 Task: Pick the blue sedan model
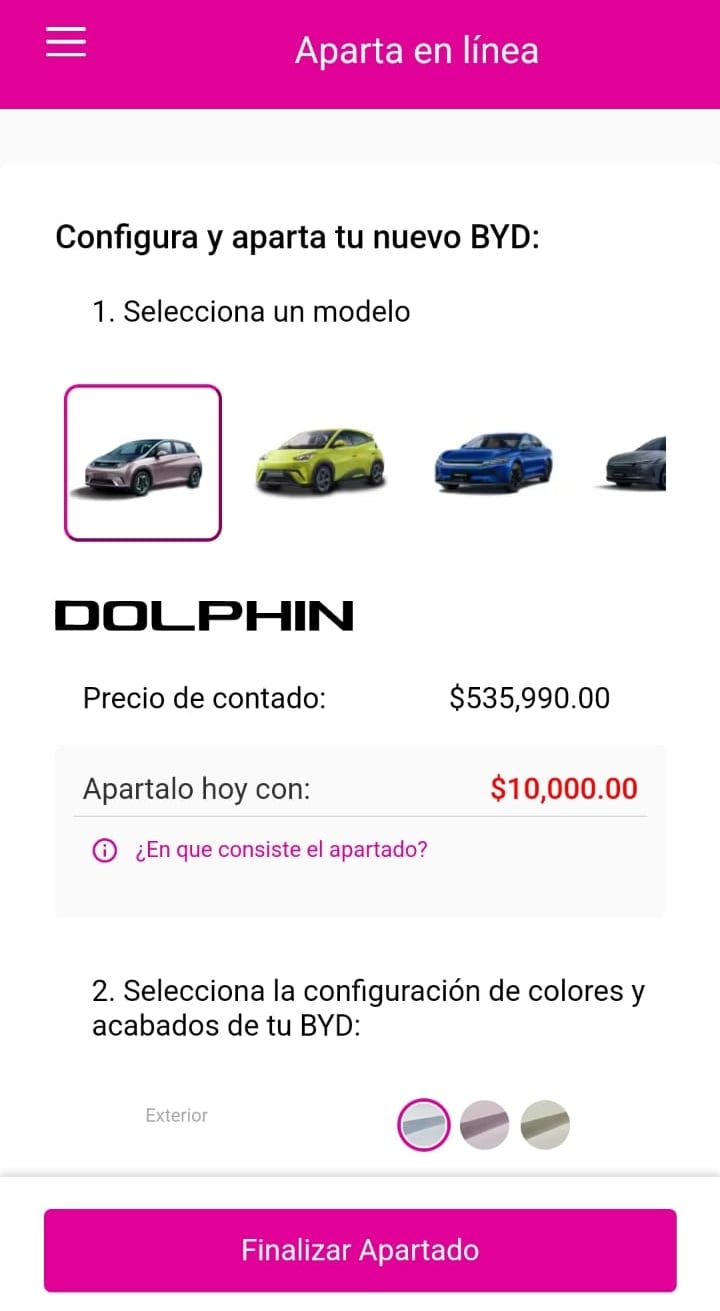(x=493, y=462)
